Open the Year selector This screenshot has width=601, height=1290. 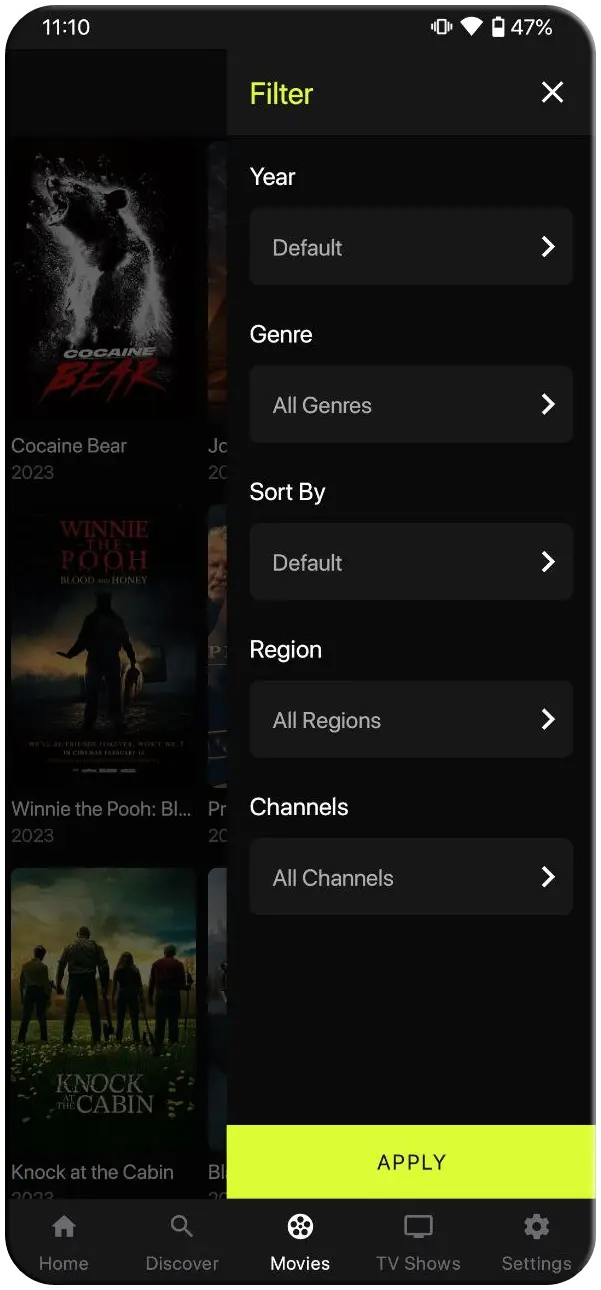[411, 247]
